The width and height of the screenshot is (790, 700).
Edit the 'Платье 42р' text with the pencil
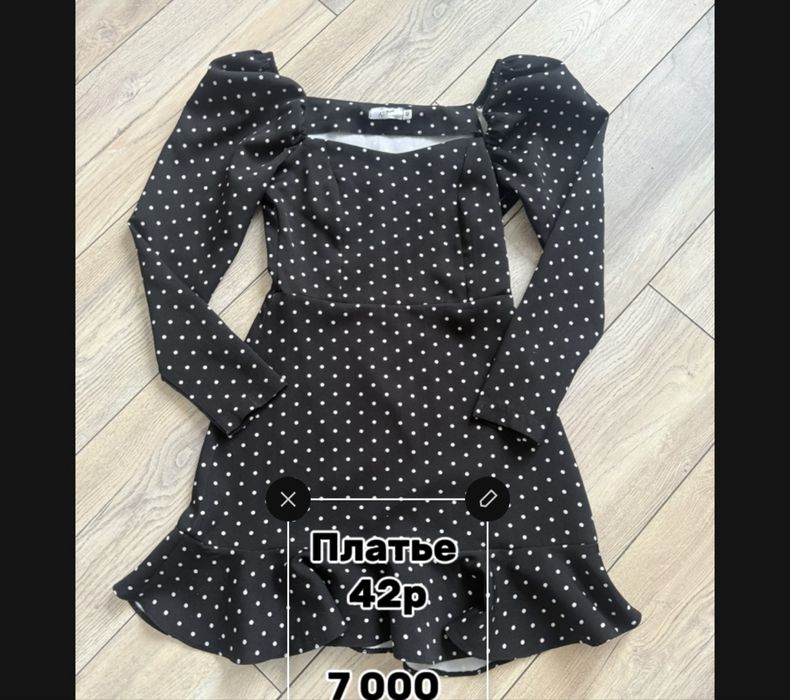click(487, 498)
